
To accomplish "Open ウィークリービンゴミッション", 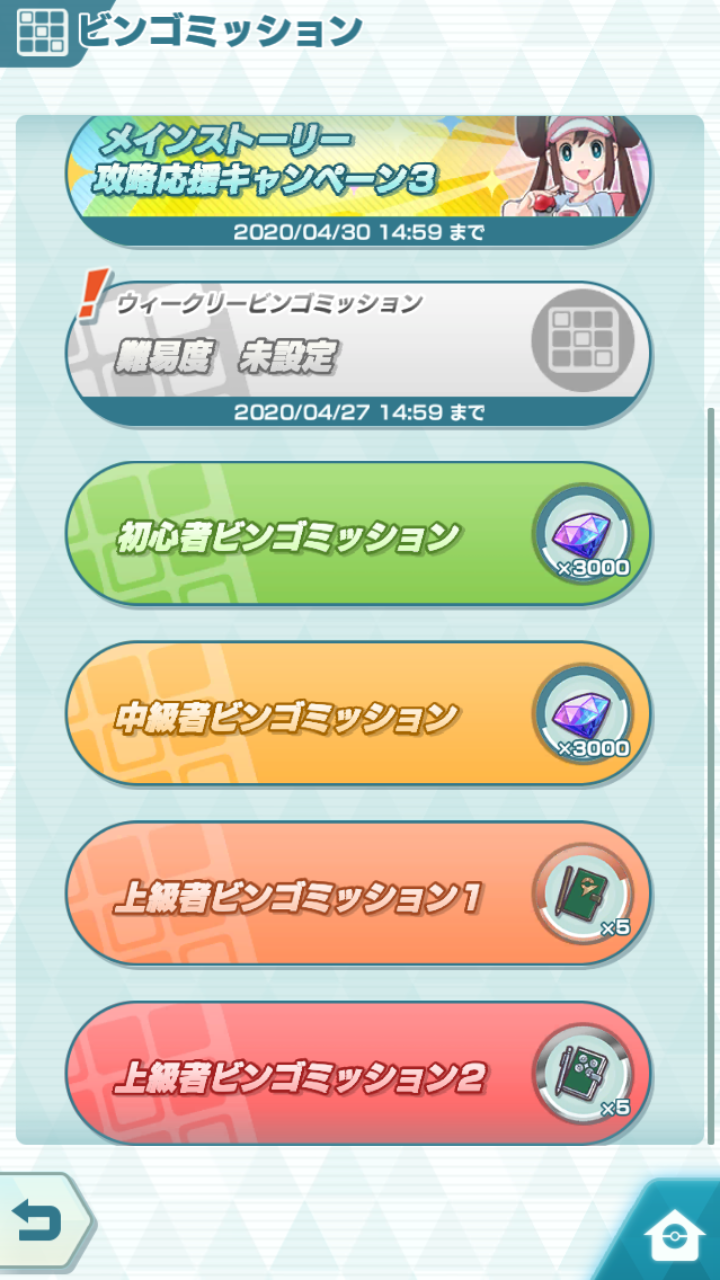I will [x=359, y=354].
